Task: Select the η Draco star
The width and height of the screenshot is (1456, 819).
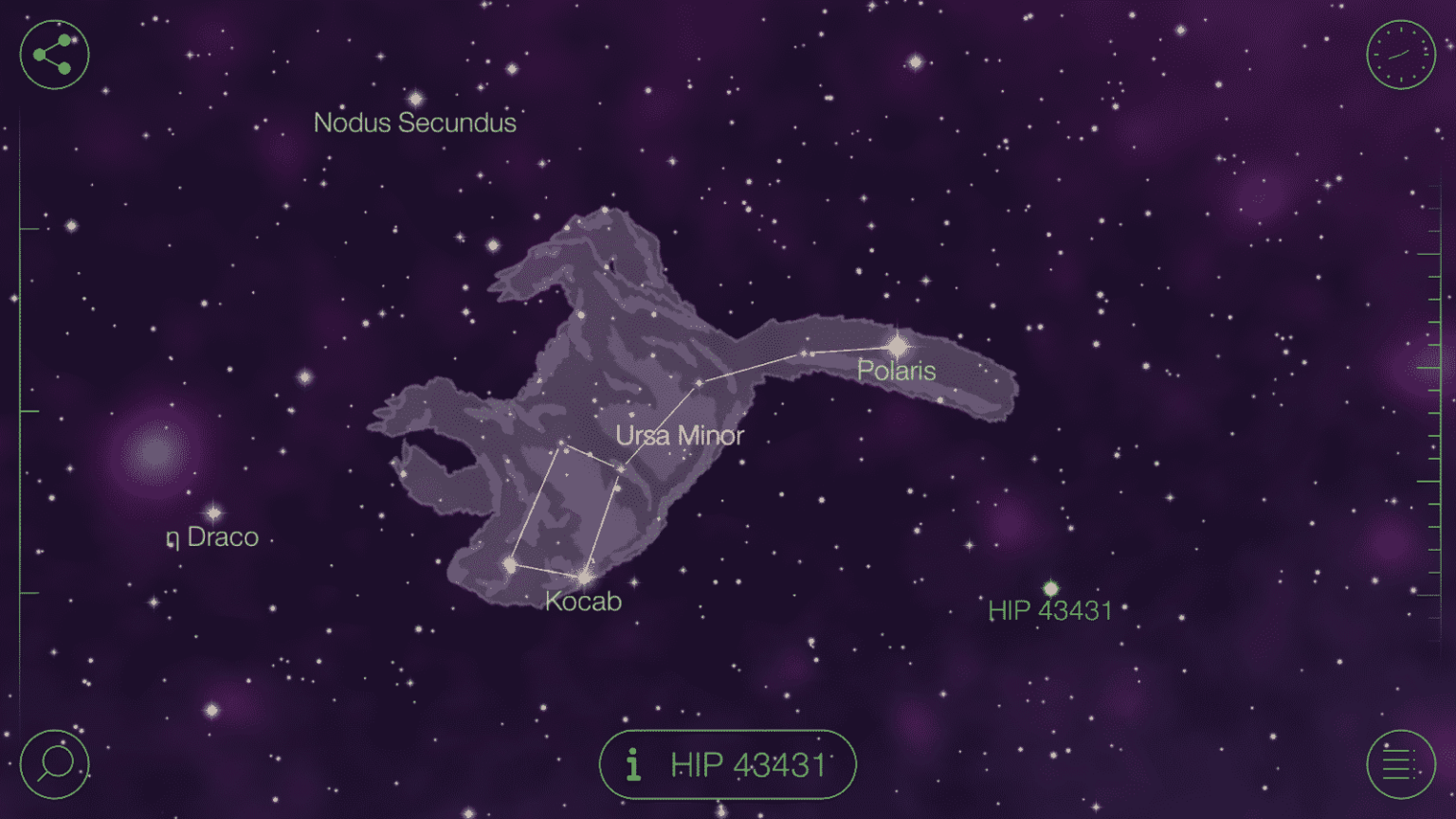Action: [214, 513]
